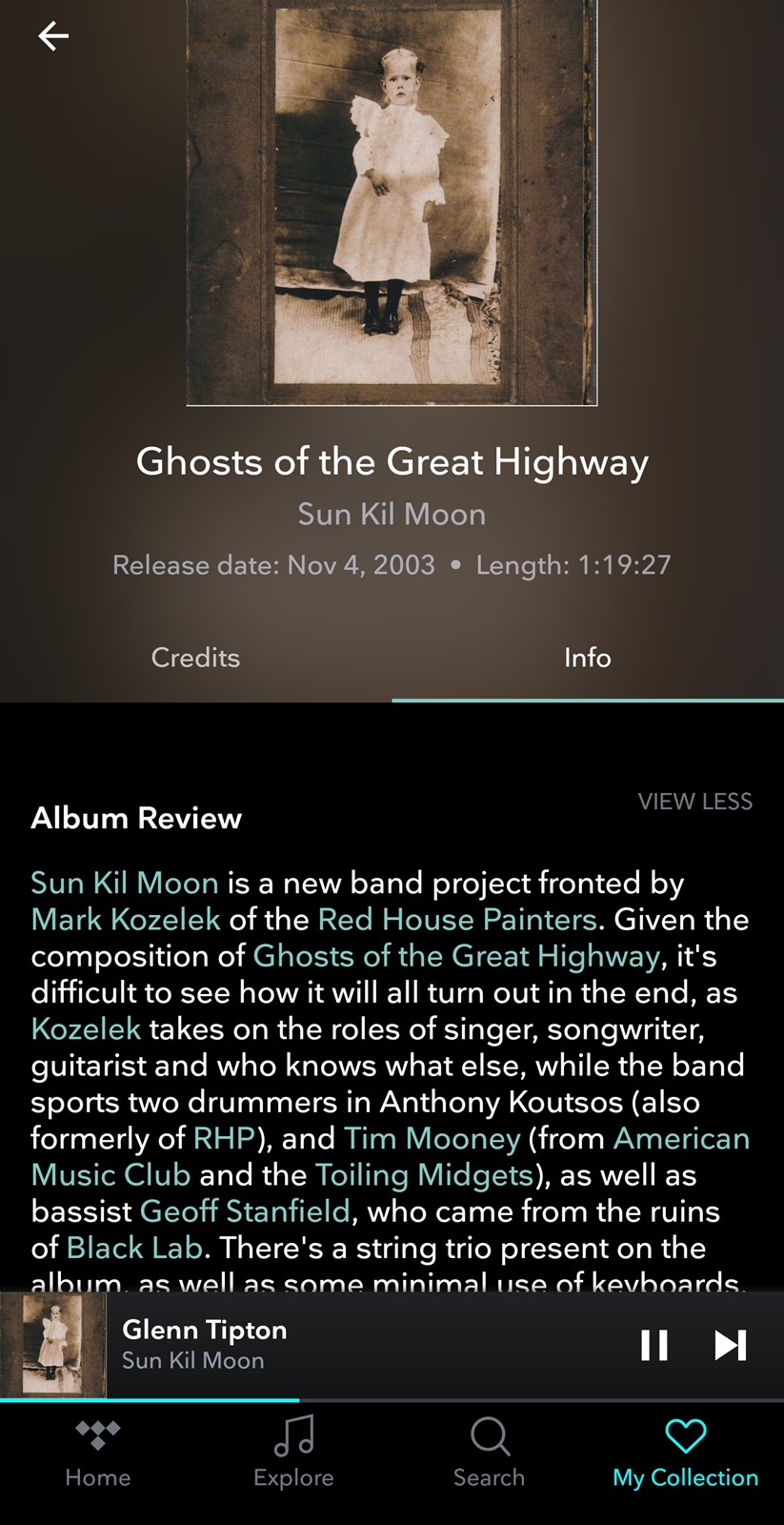Collapse review with View Less

[x=694, y=802]
